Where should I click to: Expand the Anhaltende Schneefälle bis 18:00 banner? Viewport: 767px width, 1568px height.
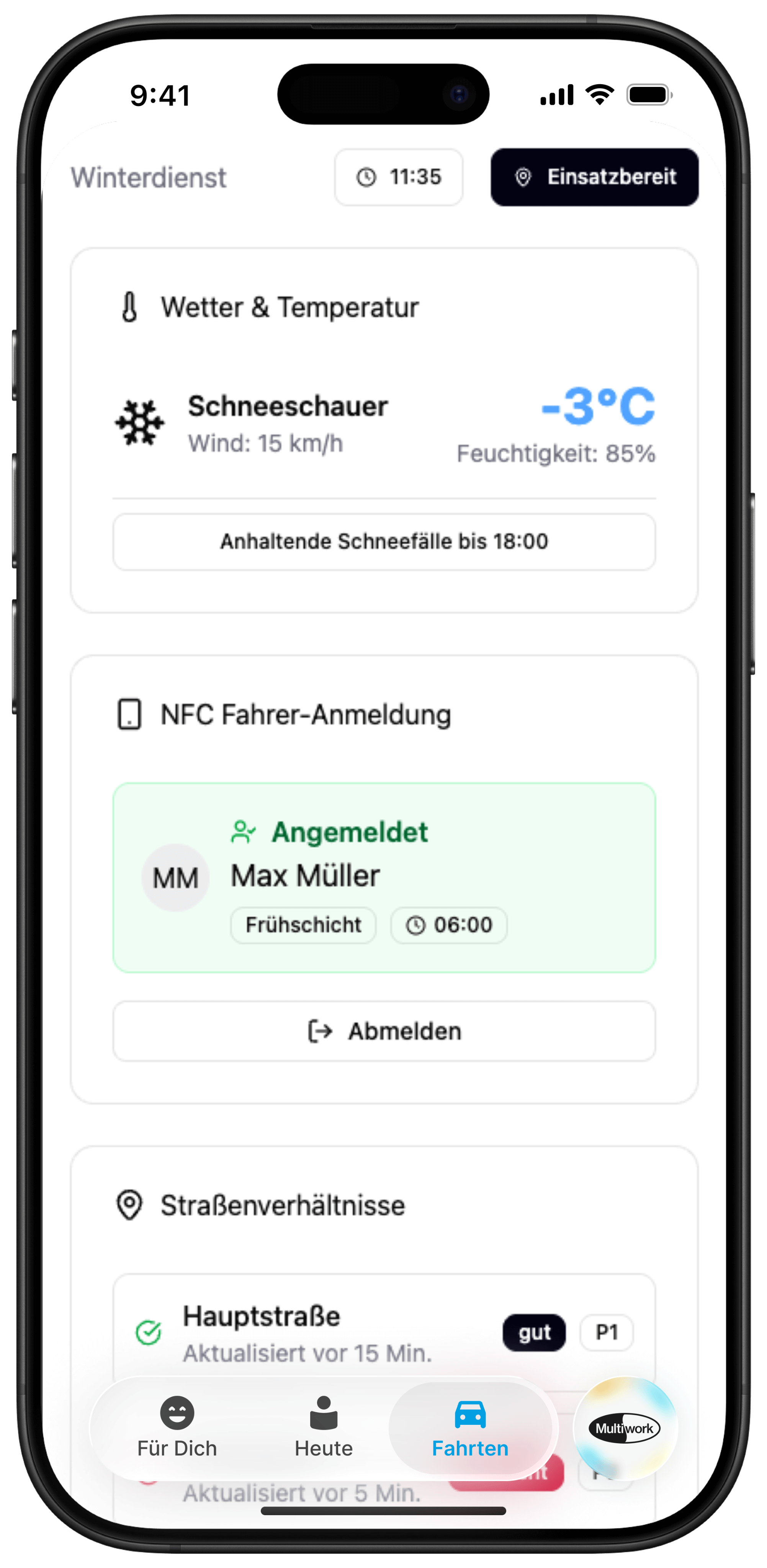pos(384,541)
